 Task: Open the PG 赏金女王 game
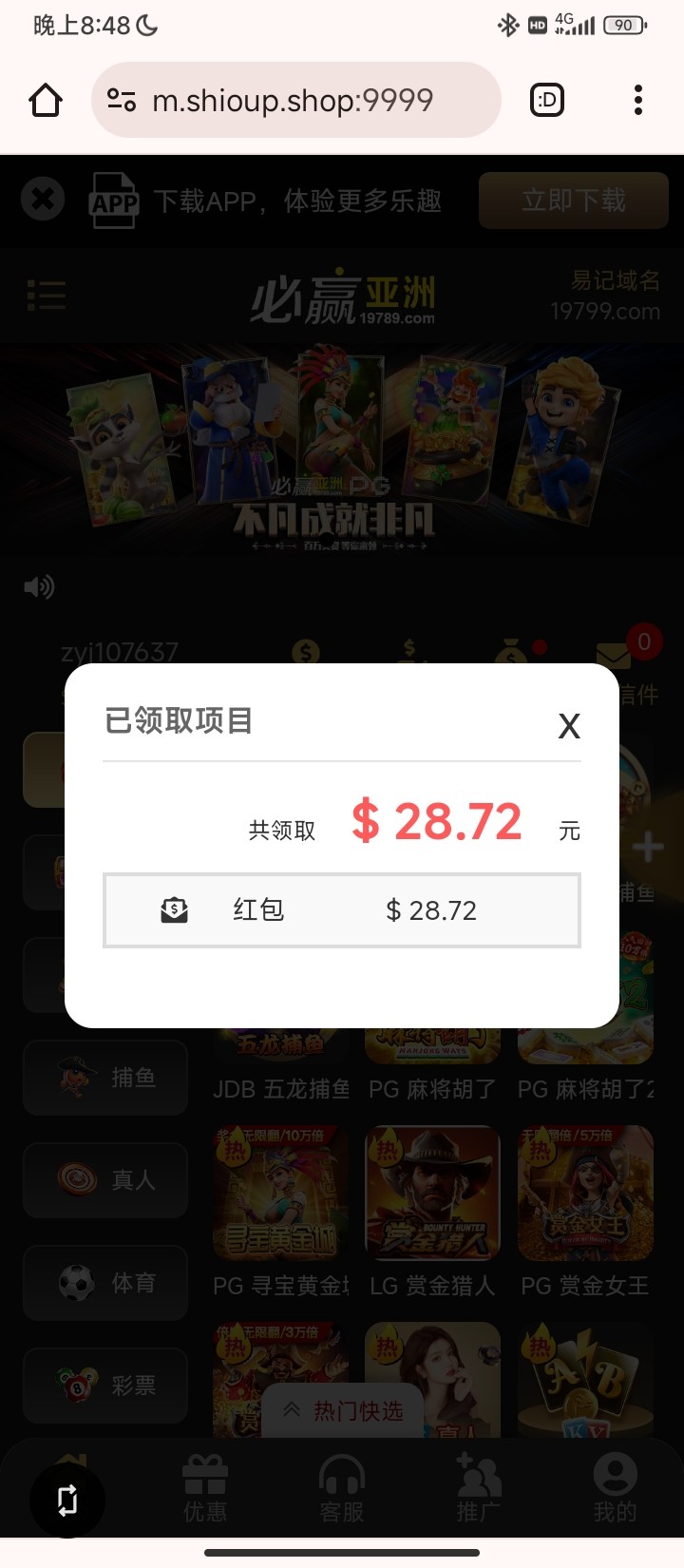585,1194
